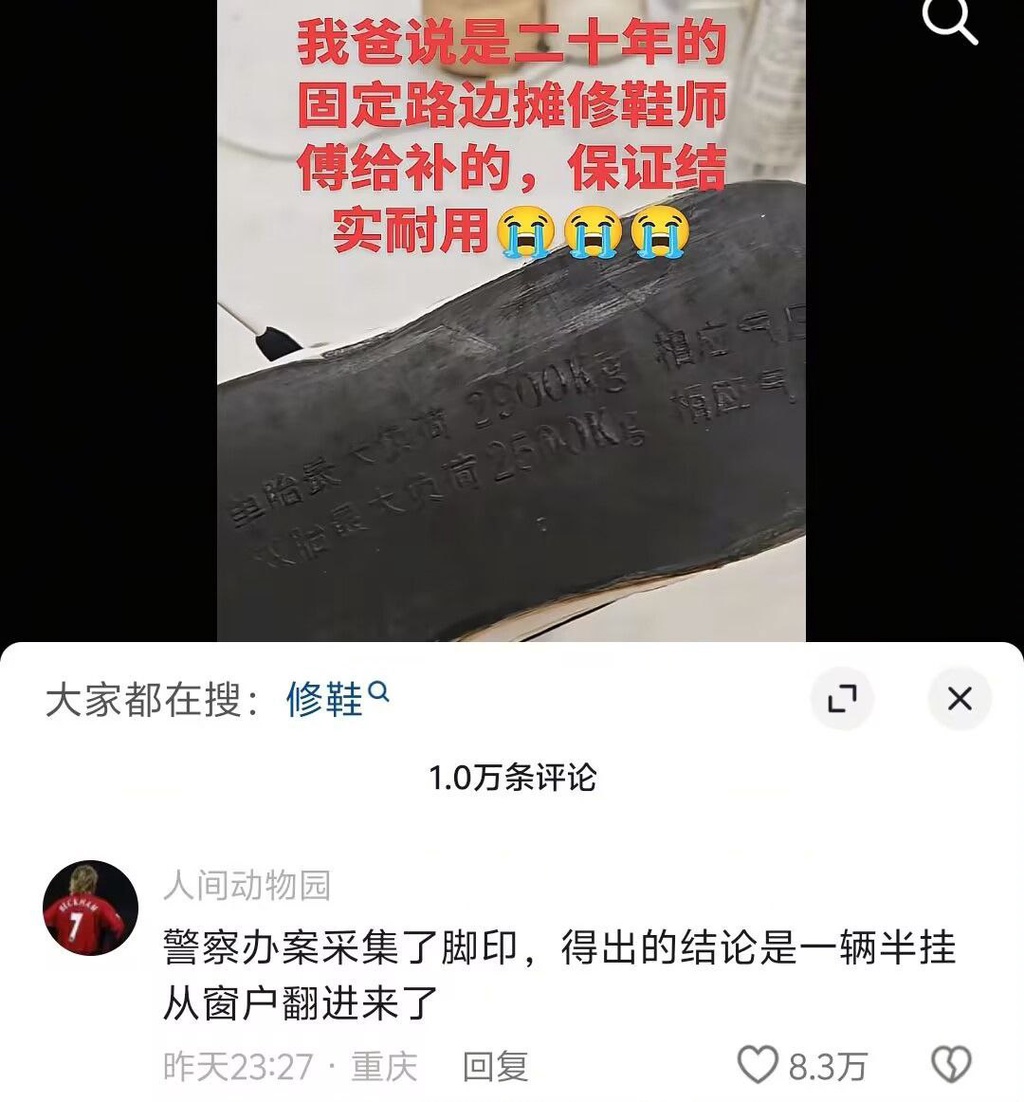
Task: Reply to 人间动物园's comment
Action: (494, 1067)
